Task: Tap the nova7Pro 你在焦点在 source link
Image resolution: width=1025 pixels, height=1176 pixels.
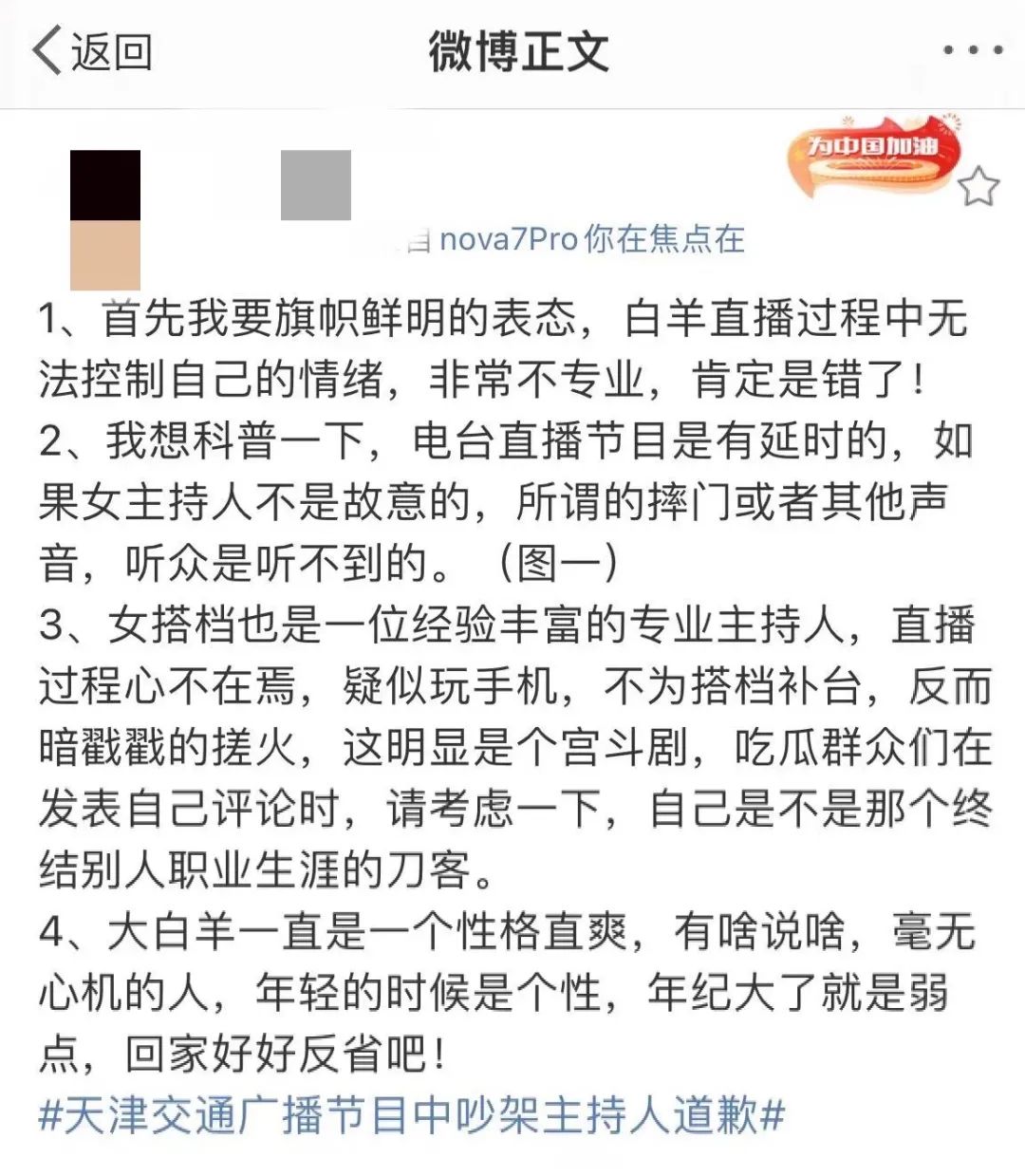Action: (590, 239)
